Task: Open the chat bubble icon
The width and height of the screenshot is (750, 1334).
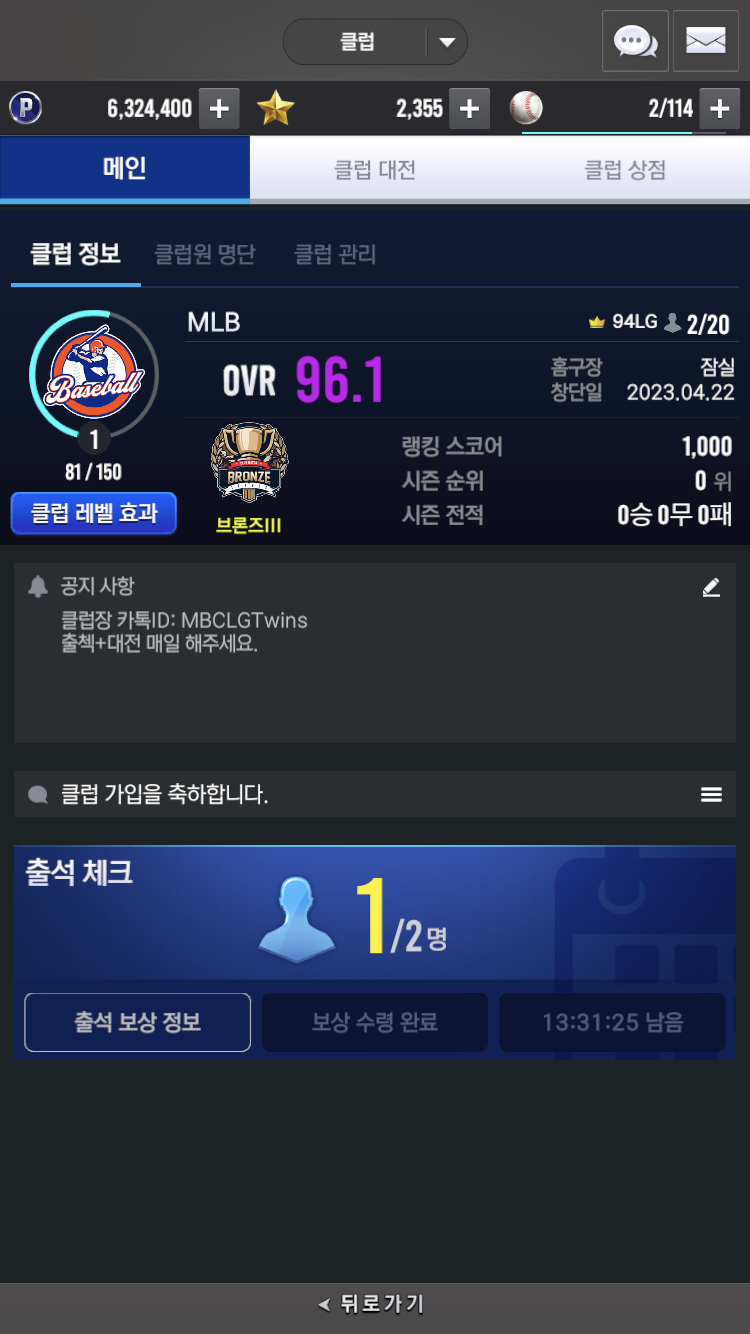Action: (635, 41)
